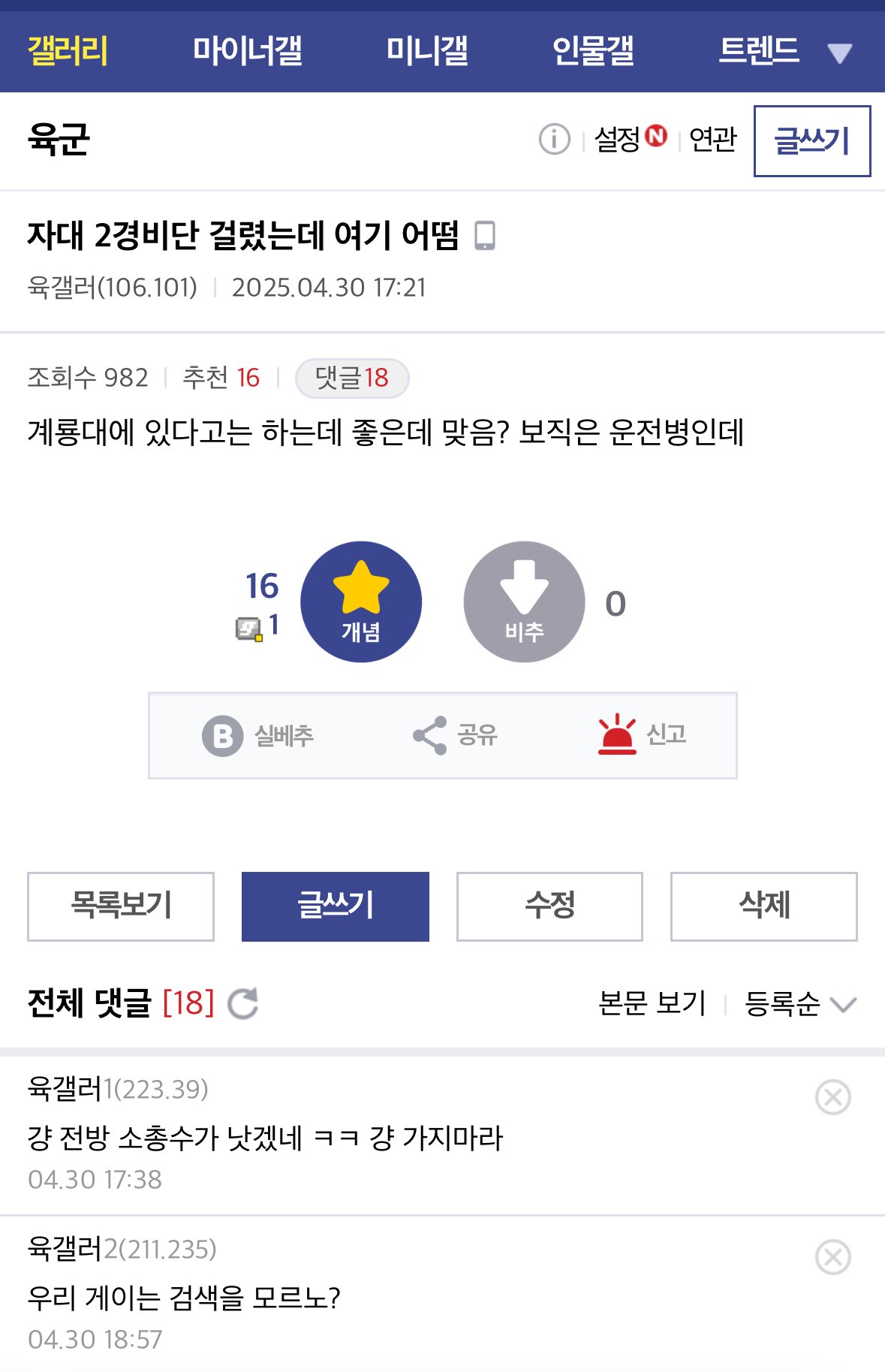Delete the post with 삭제

763,906
